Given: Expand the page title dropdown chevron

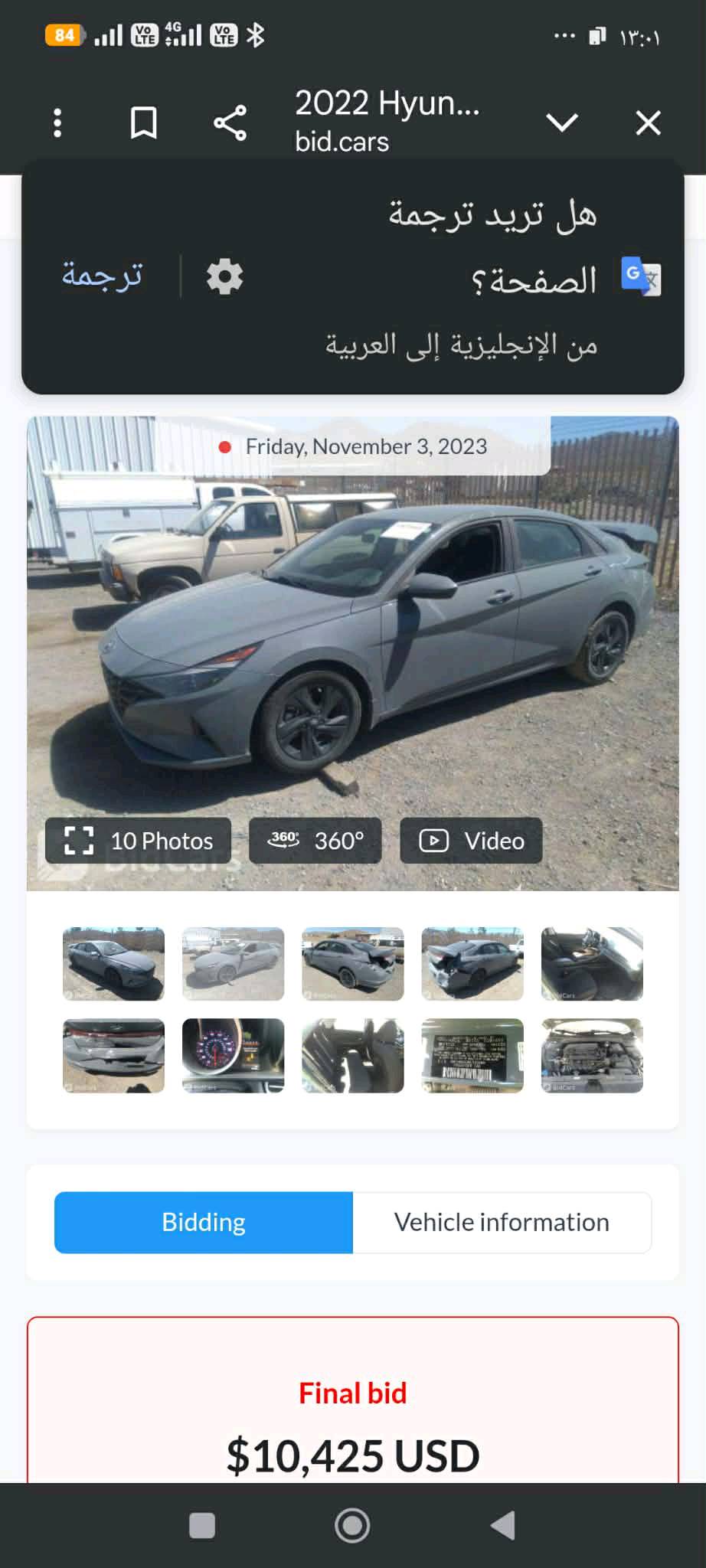Looking at the screenshot, I should coord(561,122).
